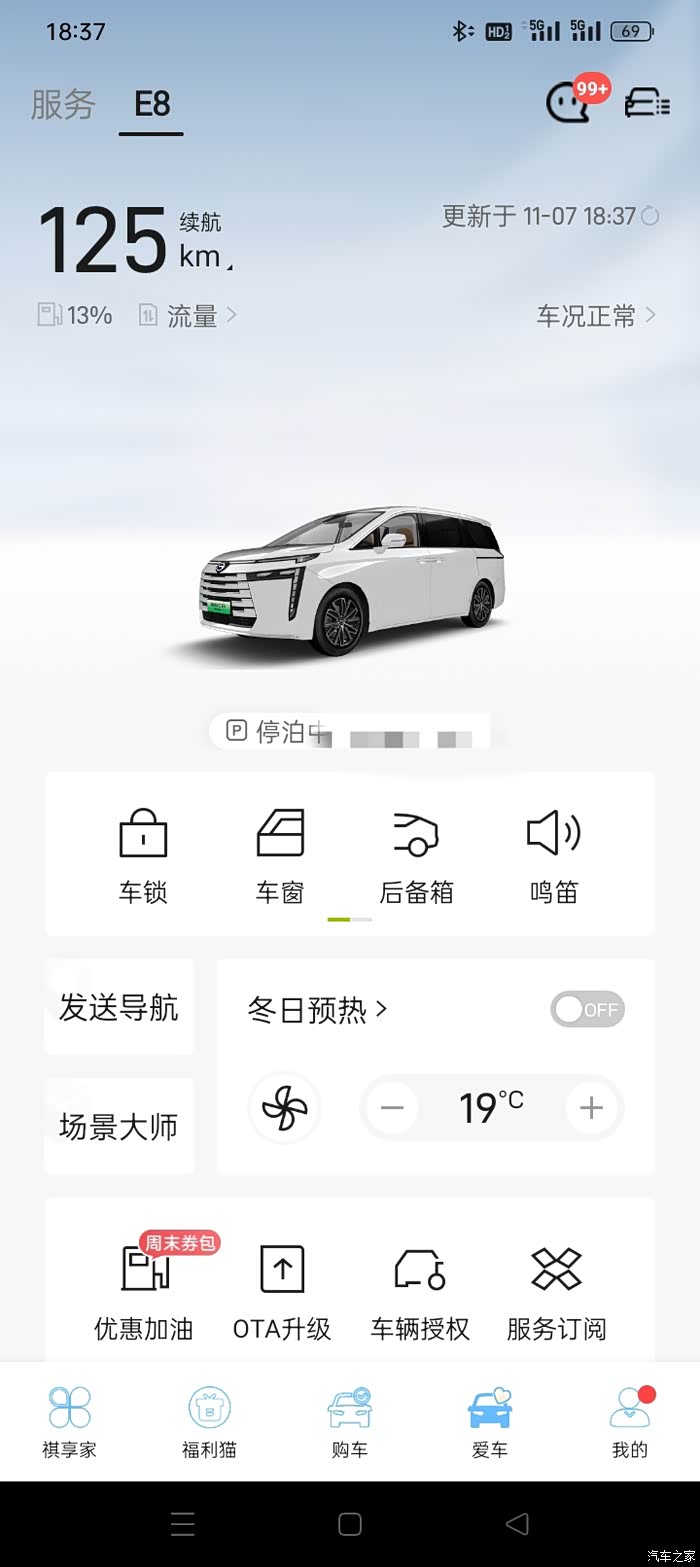Screen dimensions: 700x1567
Task: Check for OTA升级 updates
Action: [282, 1290]
